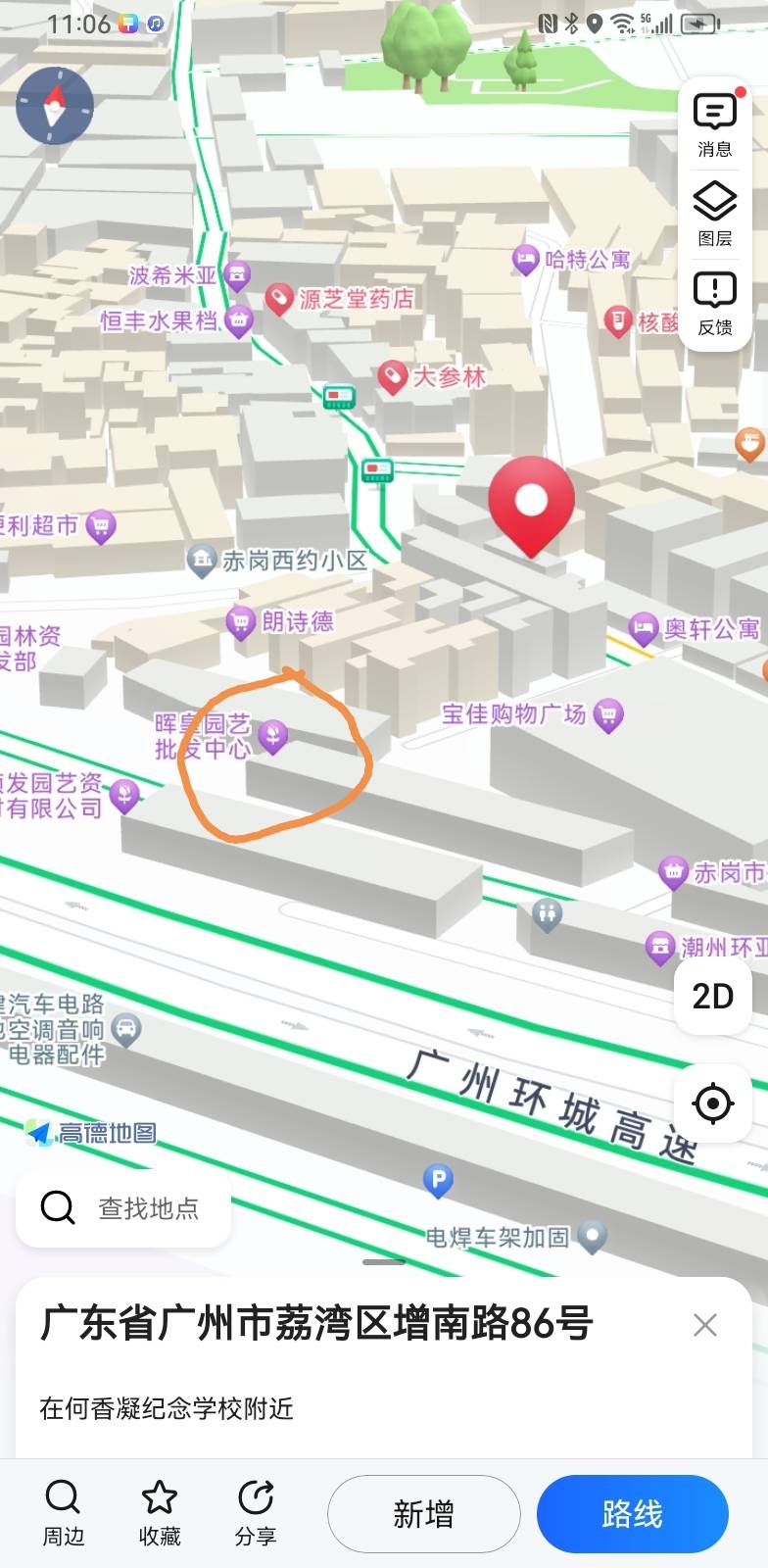Select the 源芝堂药店 marker

pyautogui.click(x=280, y=299)
